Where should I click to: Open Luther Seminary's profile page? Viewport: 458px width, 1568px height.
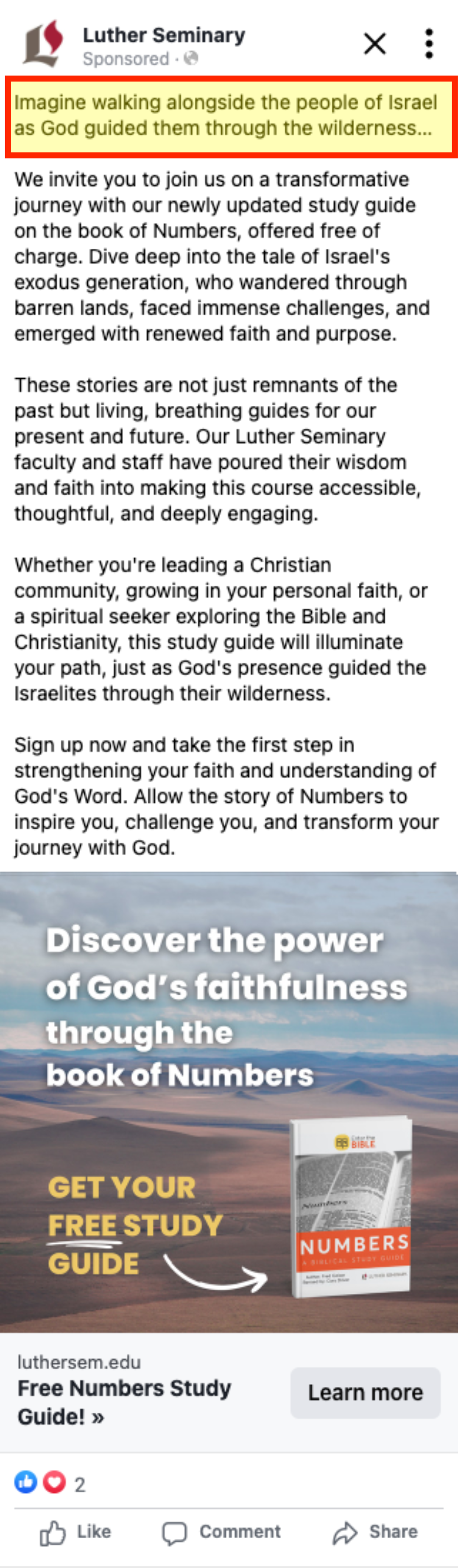coord(163,35)
